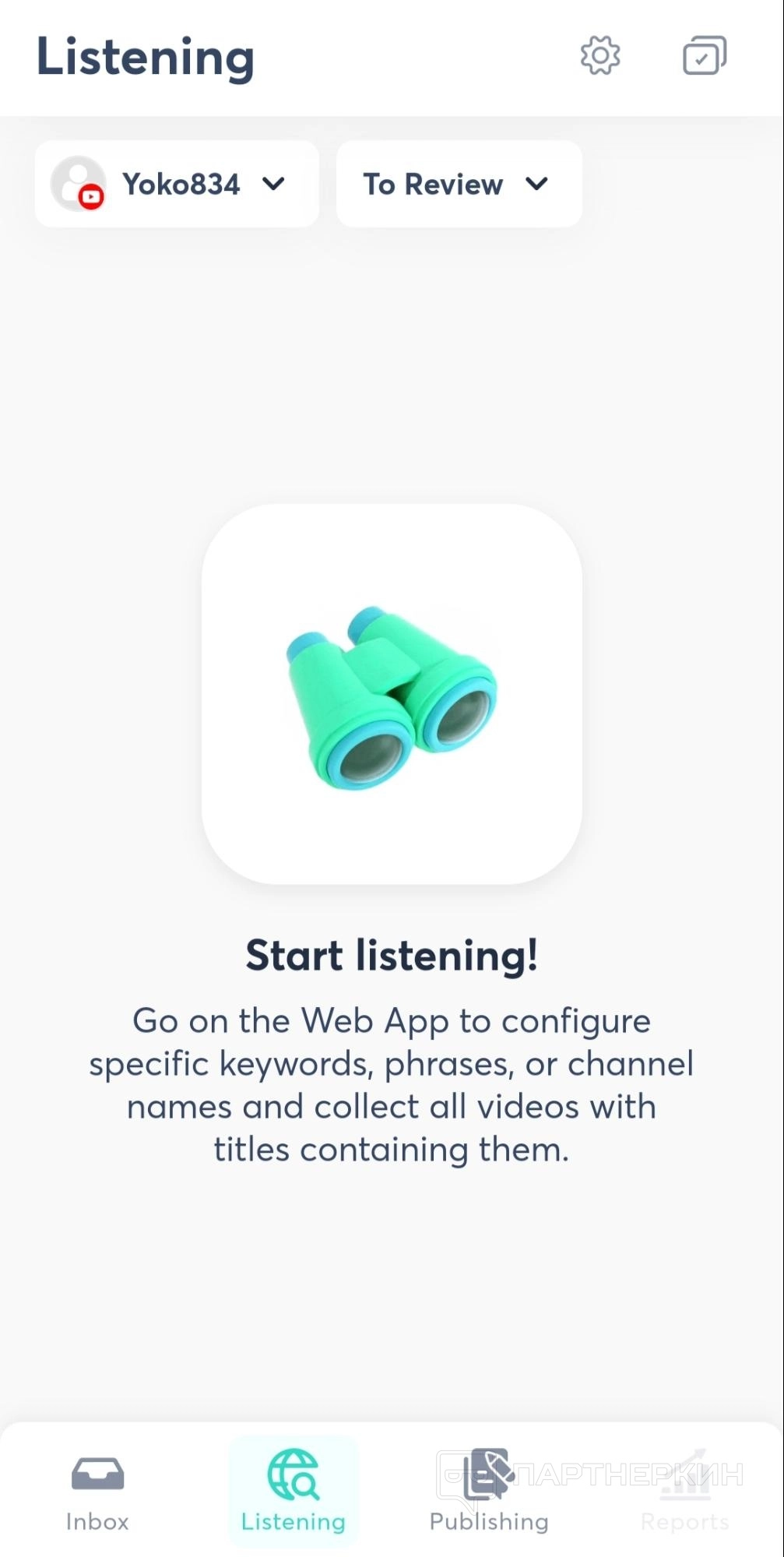Select the Listening tab
This screenshot has width=784, height=1557.
294,1491
